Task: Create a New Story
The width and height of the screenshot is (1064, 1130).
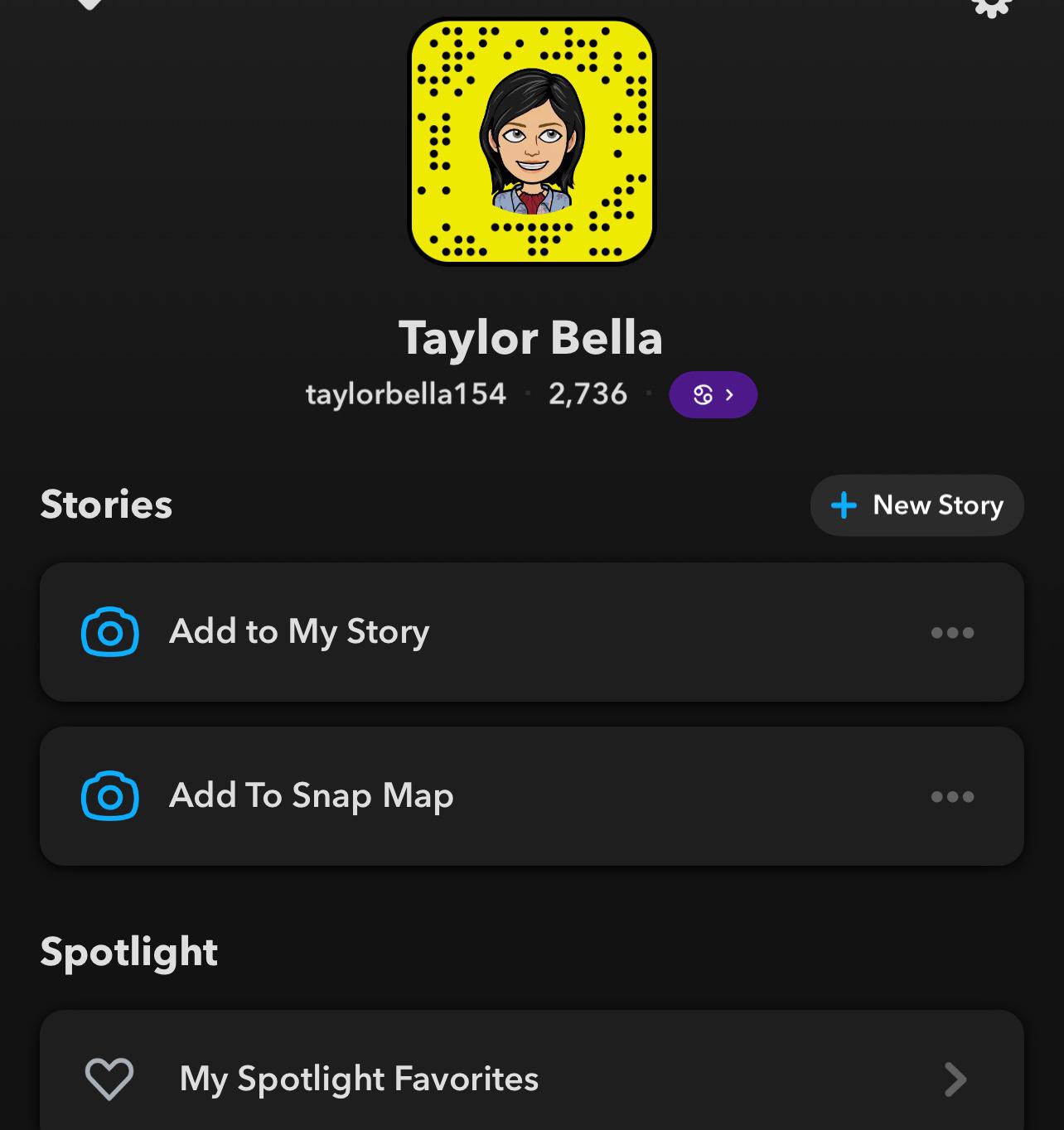Action: coord(916,505)
